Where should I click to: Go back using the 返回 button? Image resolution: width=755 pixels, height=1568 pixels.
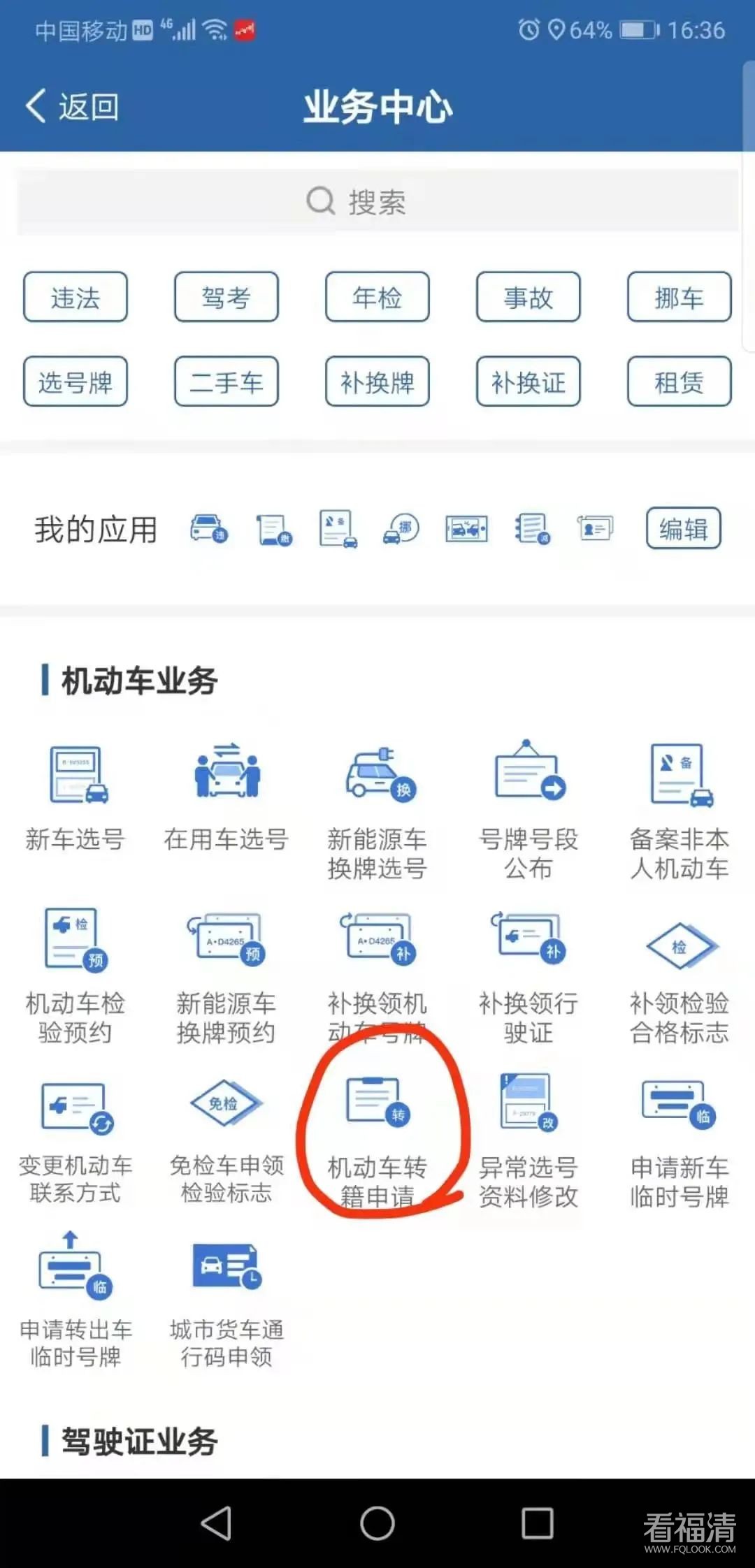click(x=73, y=107)
